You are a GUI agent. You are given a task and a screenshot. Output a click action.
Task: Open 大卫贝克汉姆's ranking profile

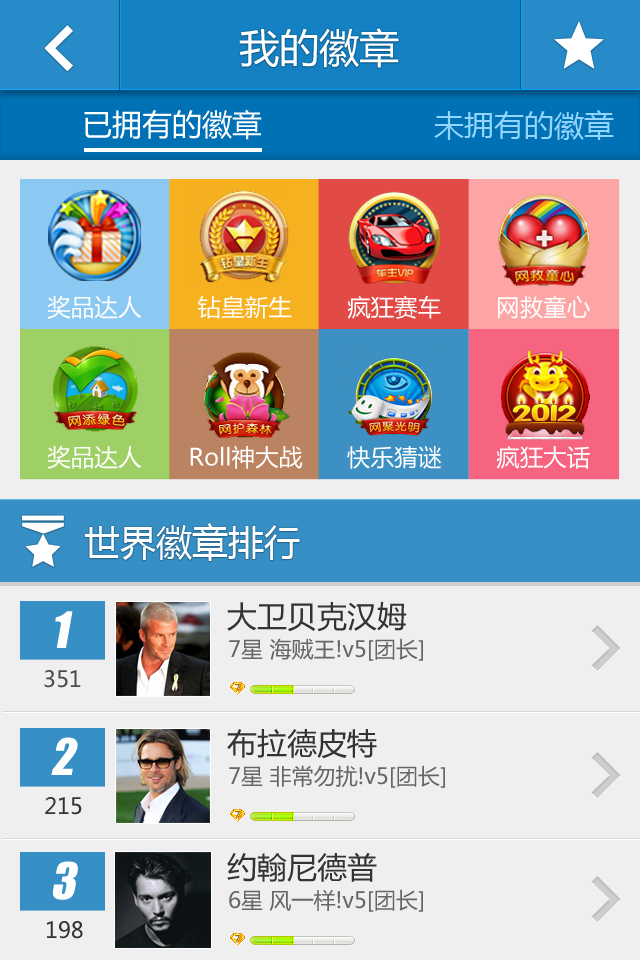[x=320, y=648]
